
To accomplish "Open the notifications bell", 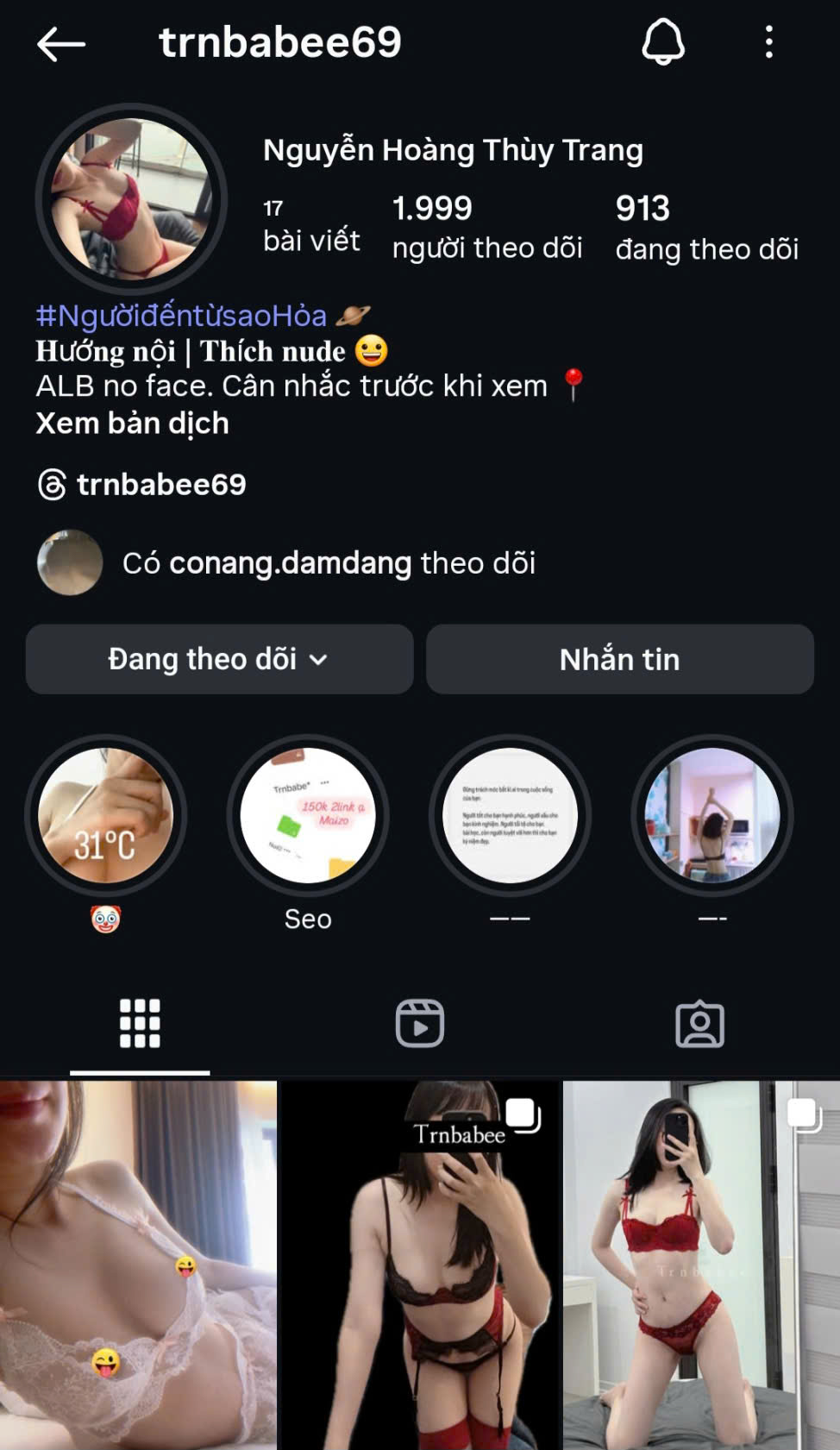I will point(662,42).
